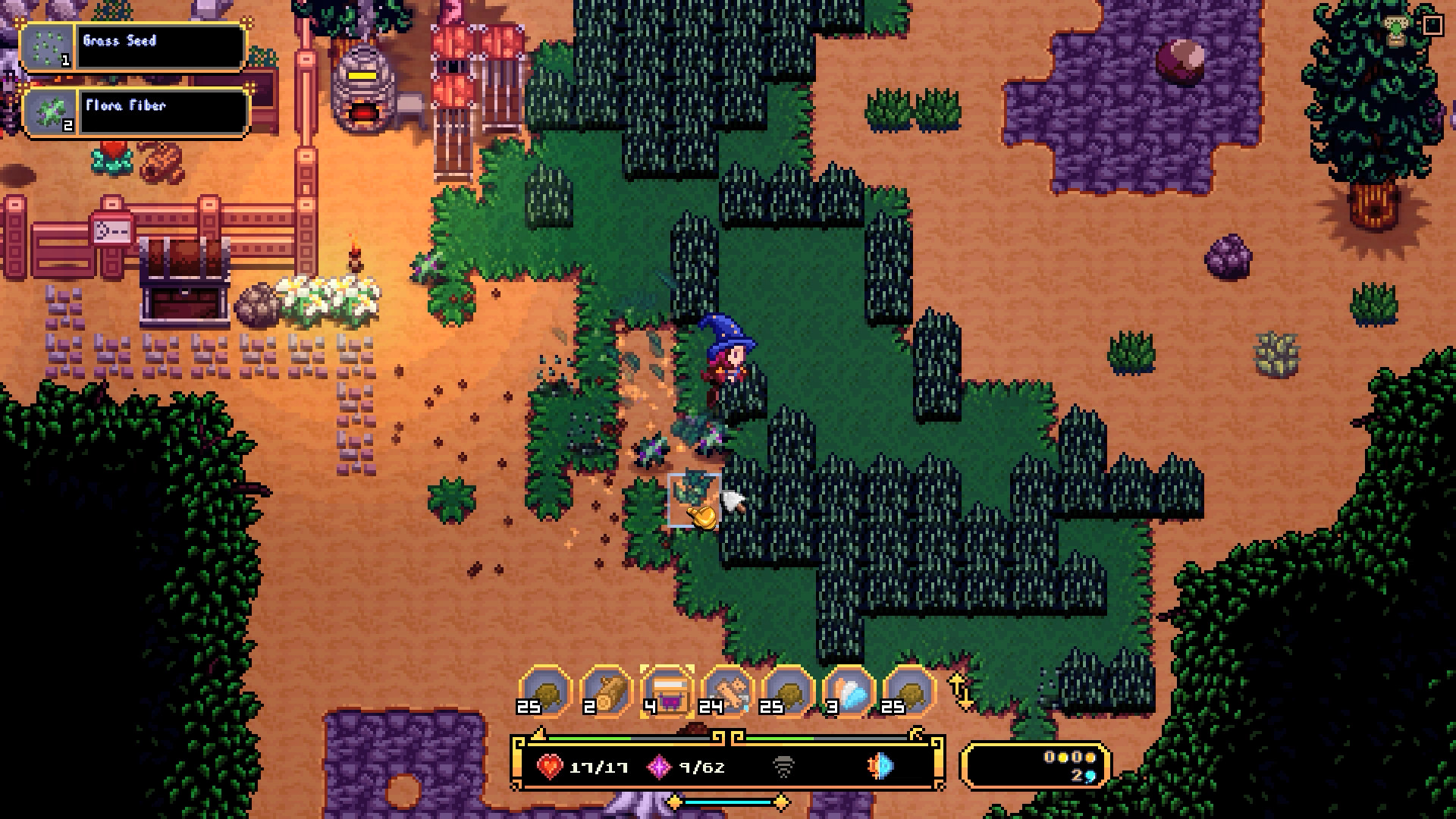Tap the yellow hotbar swap arrows
This screenshot has height=819, width=1456.
[960, 692]
